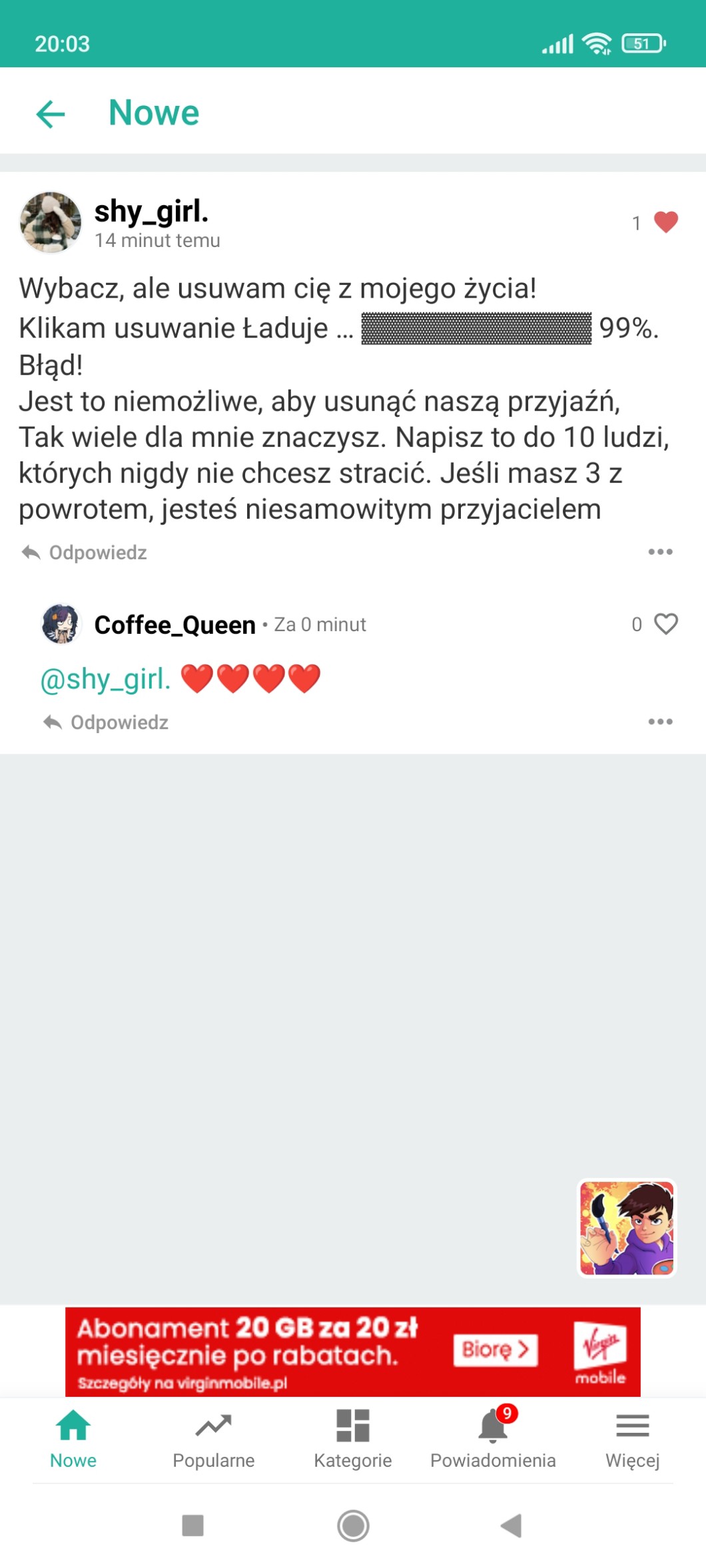Image resolution: width=706 pixels, height=1568 pixels.
Task: Unlike shy_girl.'s post with the red heart
Action: tap(665, 222)
